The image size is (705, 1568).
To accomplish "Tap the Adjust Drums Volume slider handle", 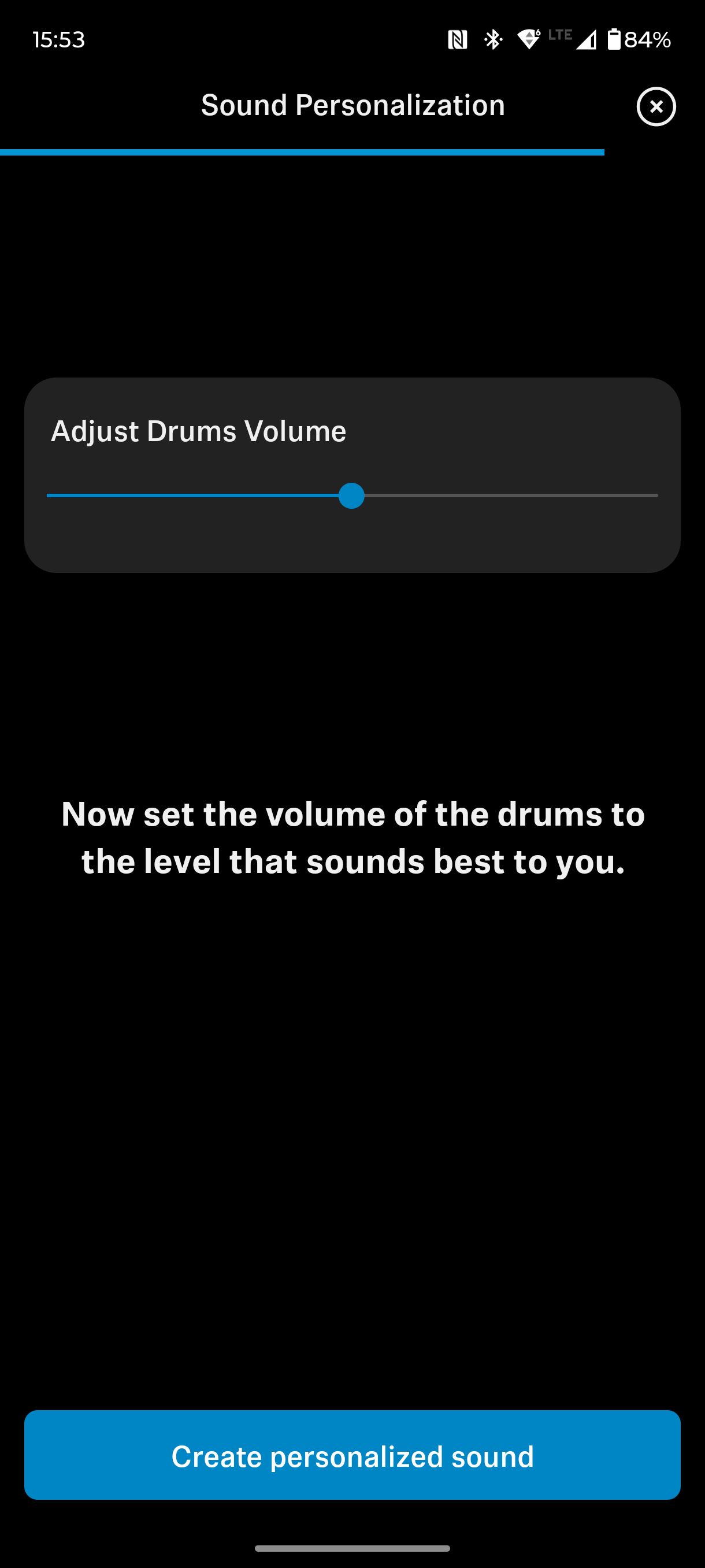I will [351, 495].
